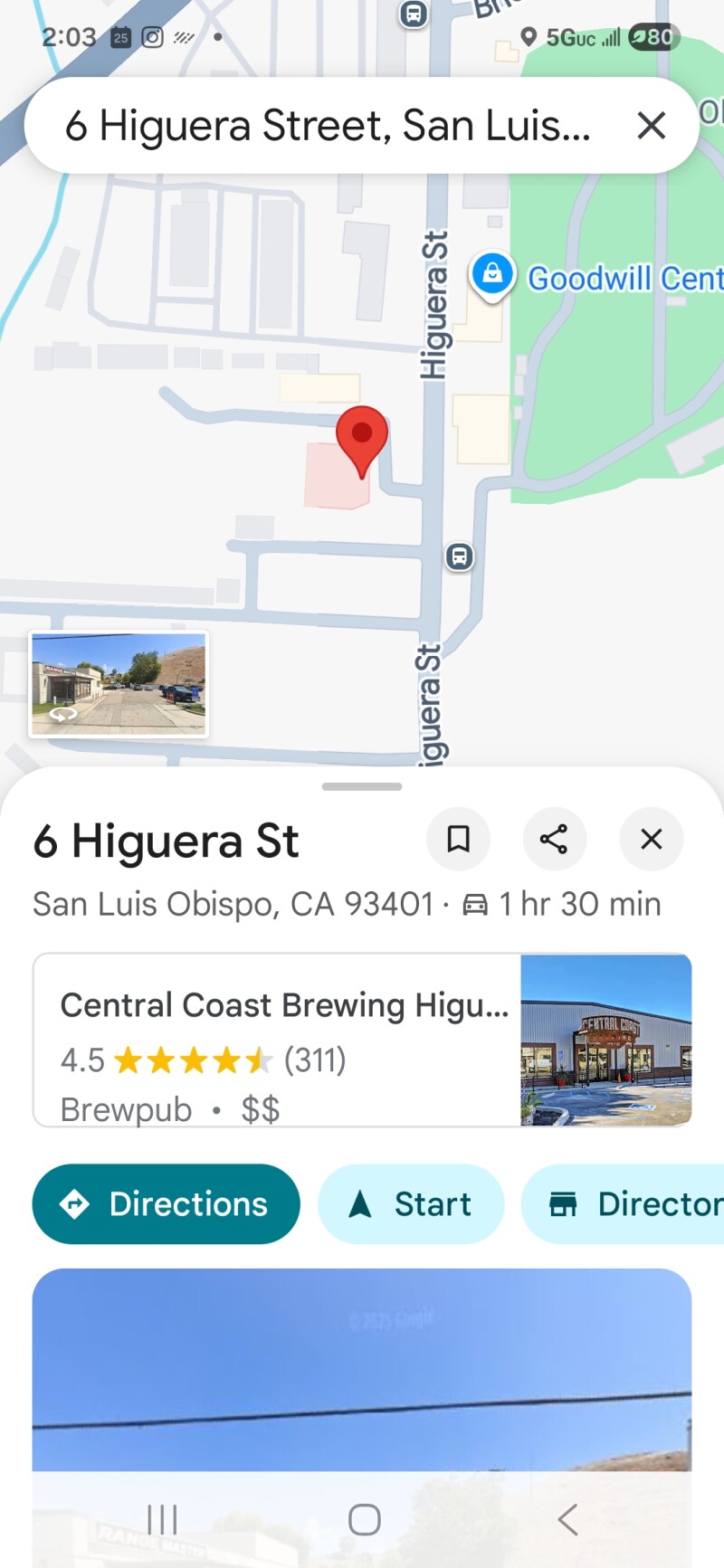Open the Street View thumbnail on the map
Viewport: 724px width, 1568px height.
(119, 684)
